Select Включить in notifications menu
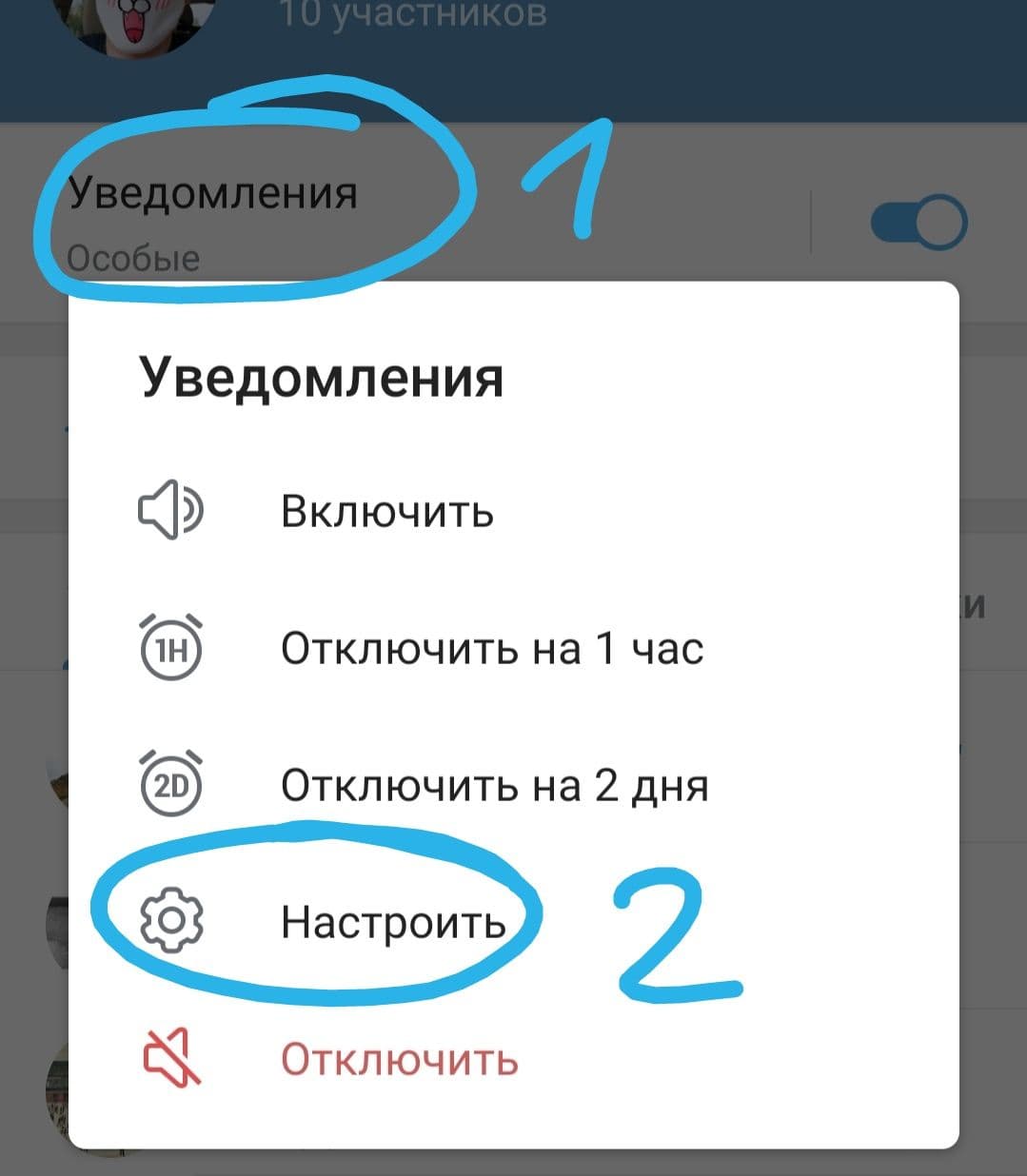1027x1176 pixels. pyautogui.click(x=386, y=512)
